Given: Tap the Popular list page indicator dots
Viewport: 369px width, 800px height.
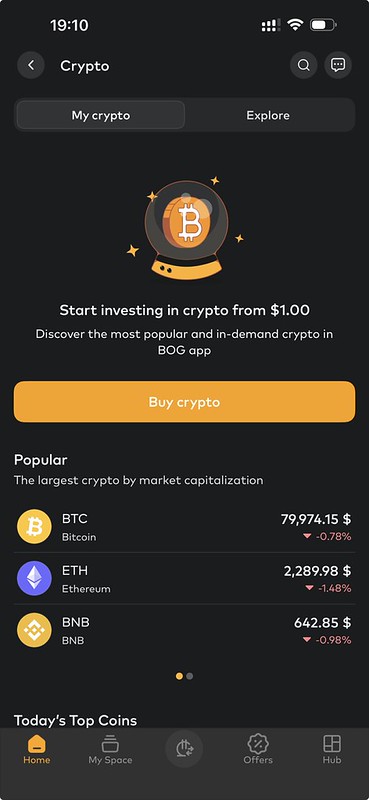Looking at the screenshot, I should pyautogui.click(x=184, y=676).
